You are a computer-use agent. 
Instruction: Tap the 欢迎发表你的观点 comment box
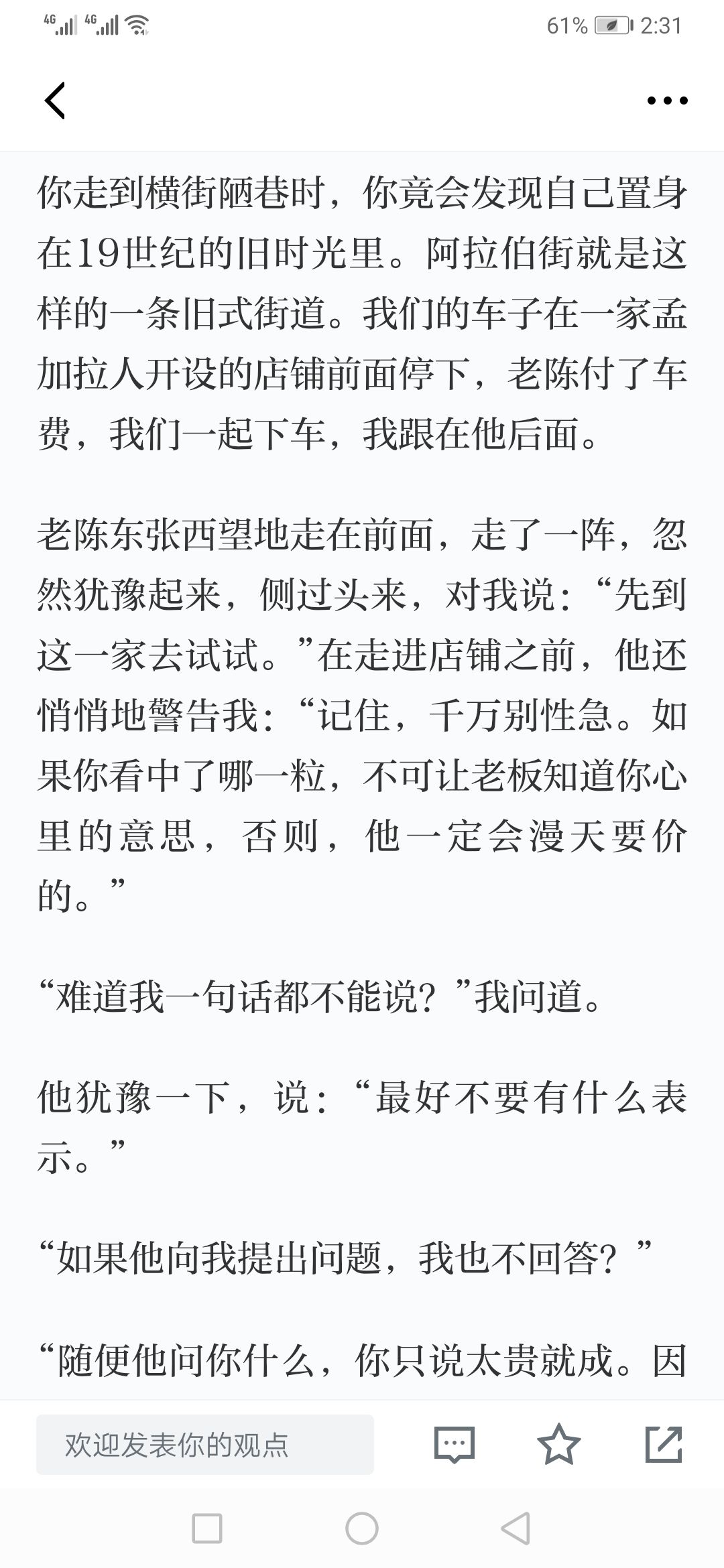[x=205, y=1444]
